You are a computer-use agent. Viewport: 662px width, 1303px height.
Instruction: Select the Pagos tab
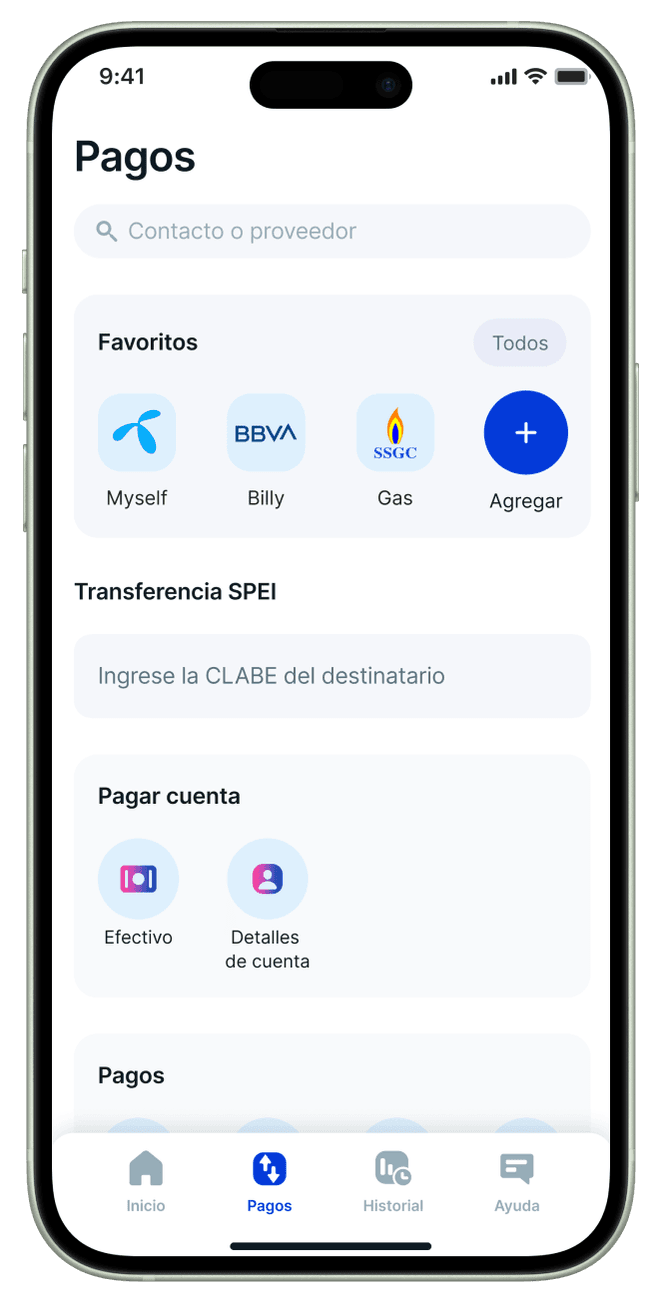(269, 1181)
